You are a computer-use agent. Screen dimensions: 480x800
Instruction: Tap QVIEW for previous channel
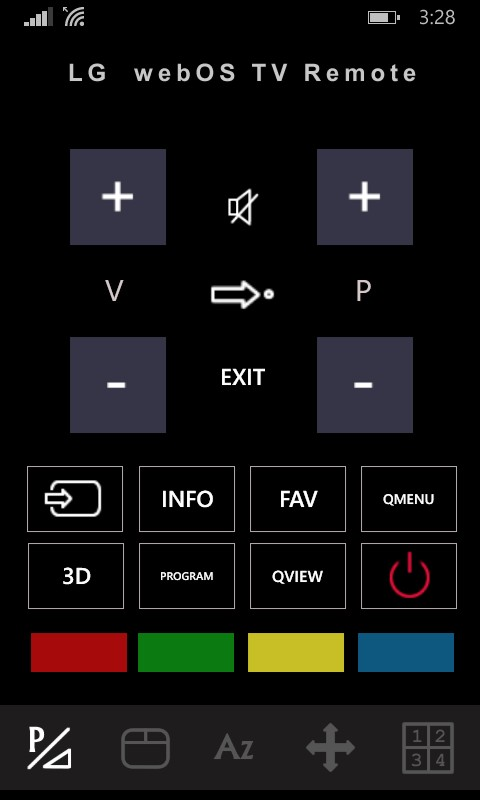tap(298, 576)
